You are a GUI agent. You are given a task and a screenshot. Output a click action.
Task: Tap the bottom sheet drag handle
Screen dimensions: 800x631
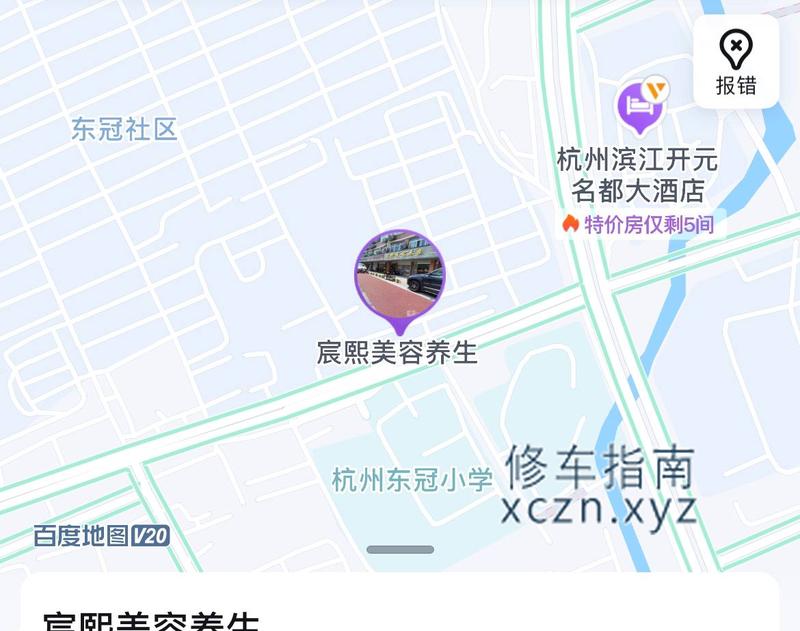[400, 549]
